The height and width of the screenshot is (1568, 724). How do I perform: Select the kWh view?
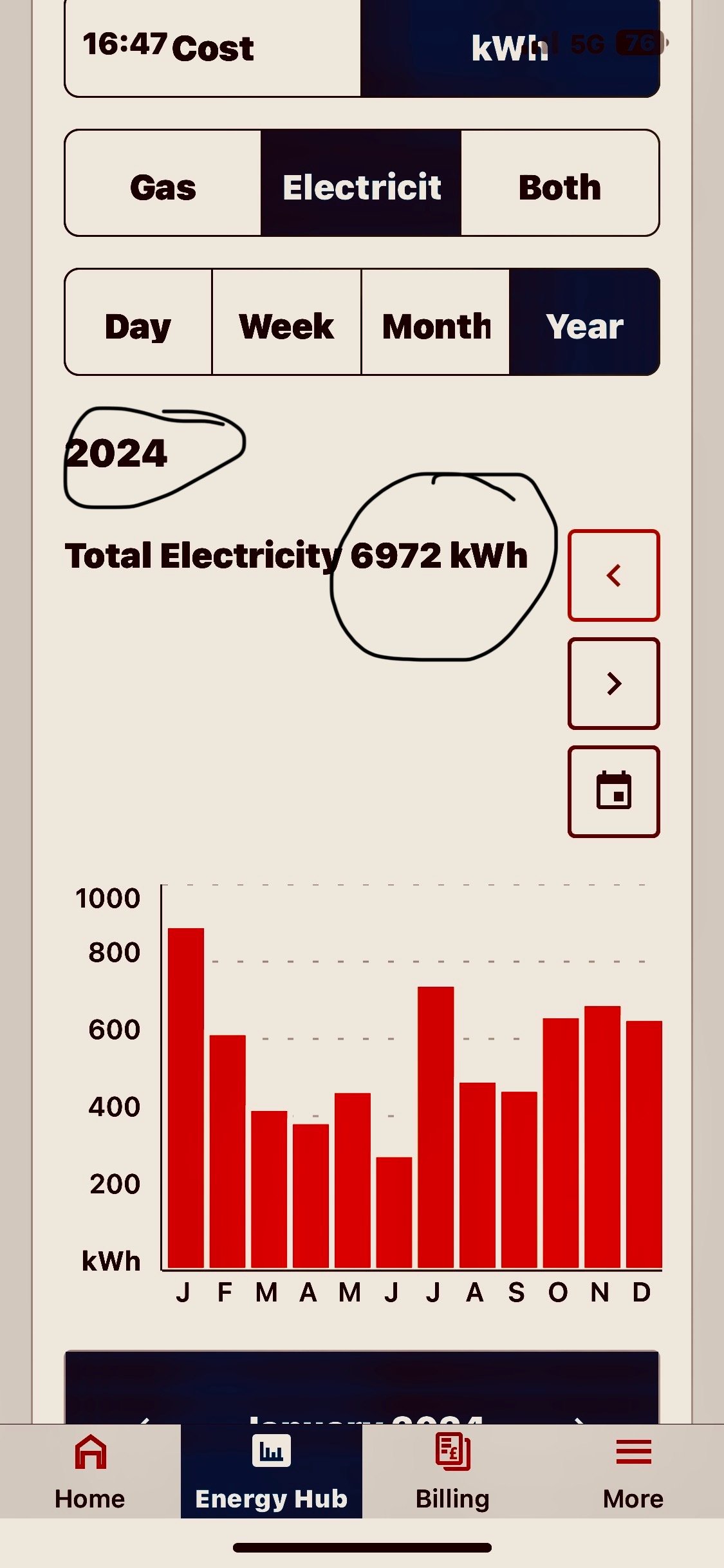510,49
